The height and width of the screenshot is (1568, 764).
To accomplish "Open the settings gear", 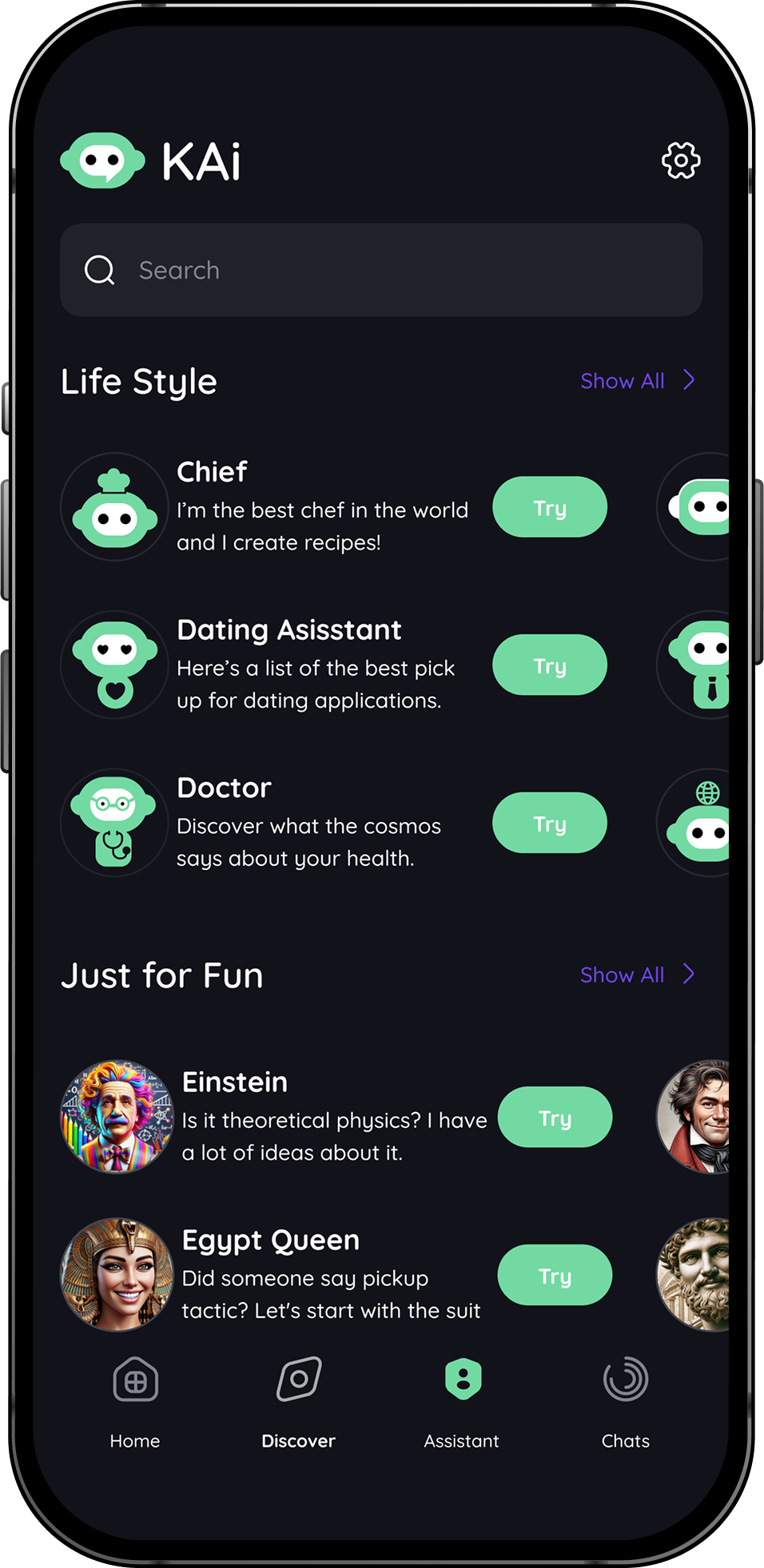I will [x=681, y=161].
